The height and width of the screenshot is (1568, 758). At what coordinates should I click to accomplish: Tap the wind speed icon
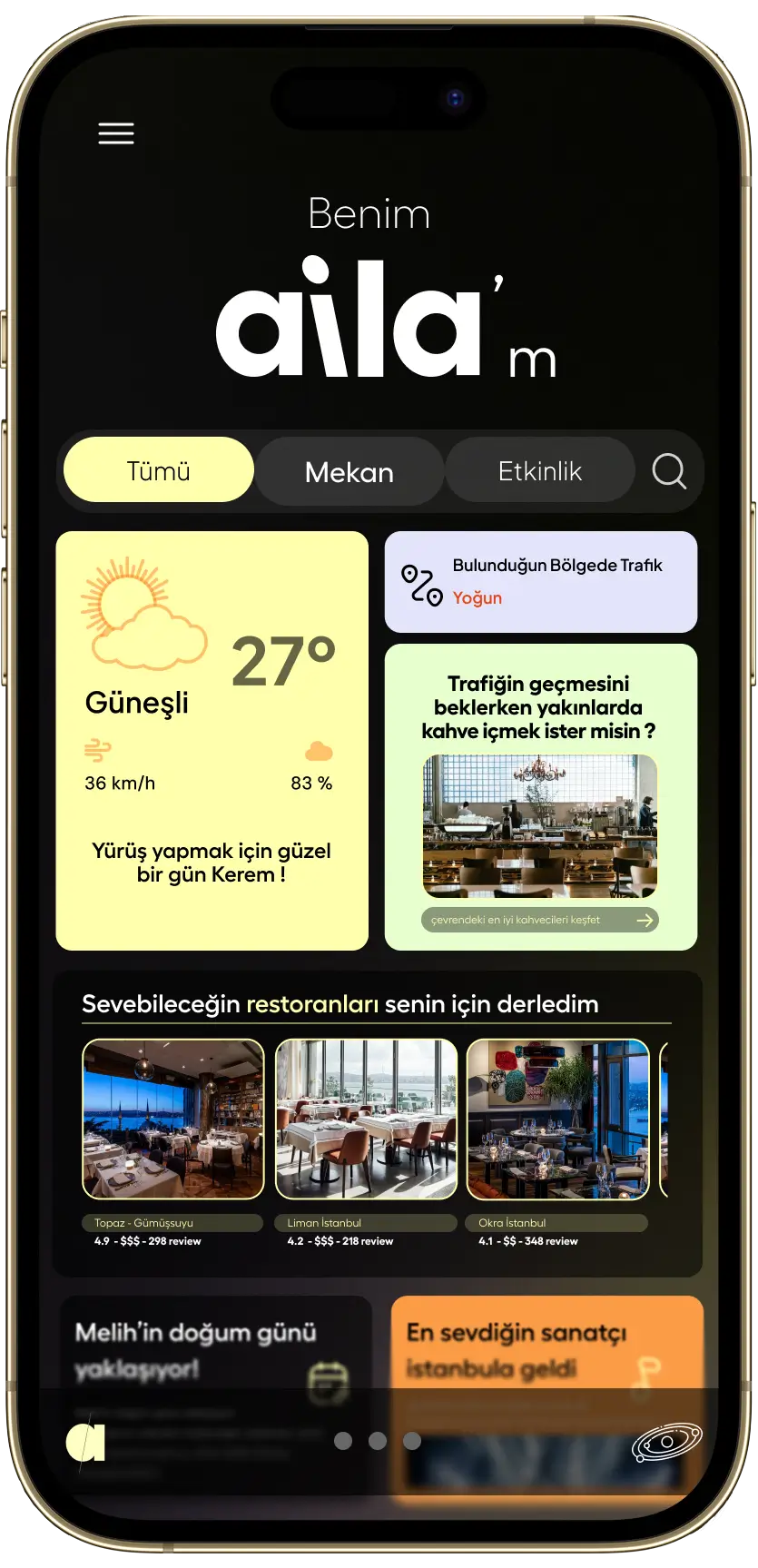[99, 752]
